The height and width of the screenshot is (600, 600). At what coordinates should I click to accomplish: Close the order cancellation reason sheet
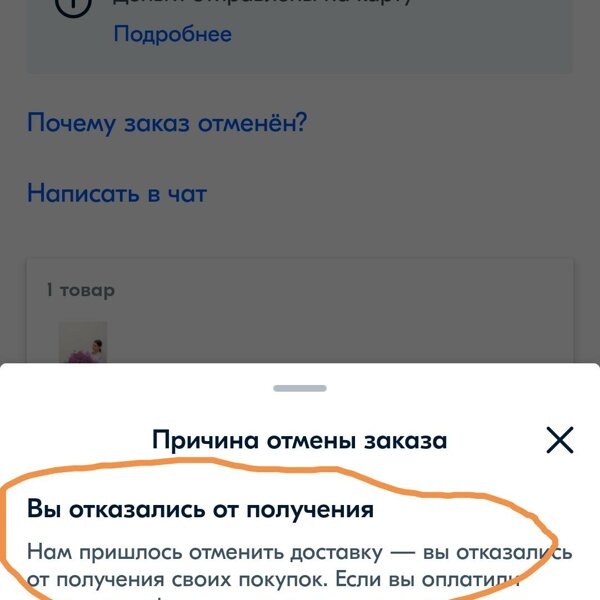(x=559, y=440)
